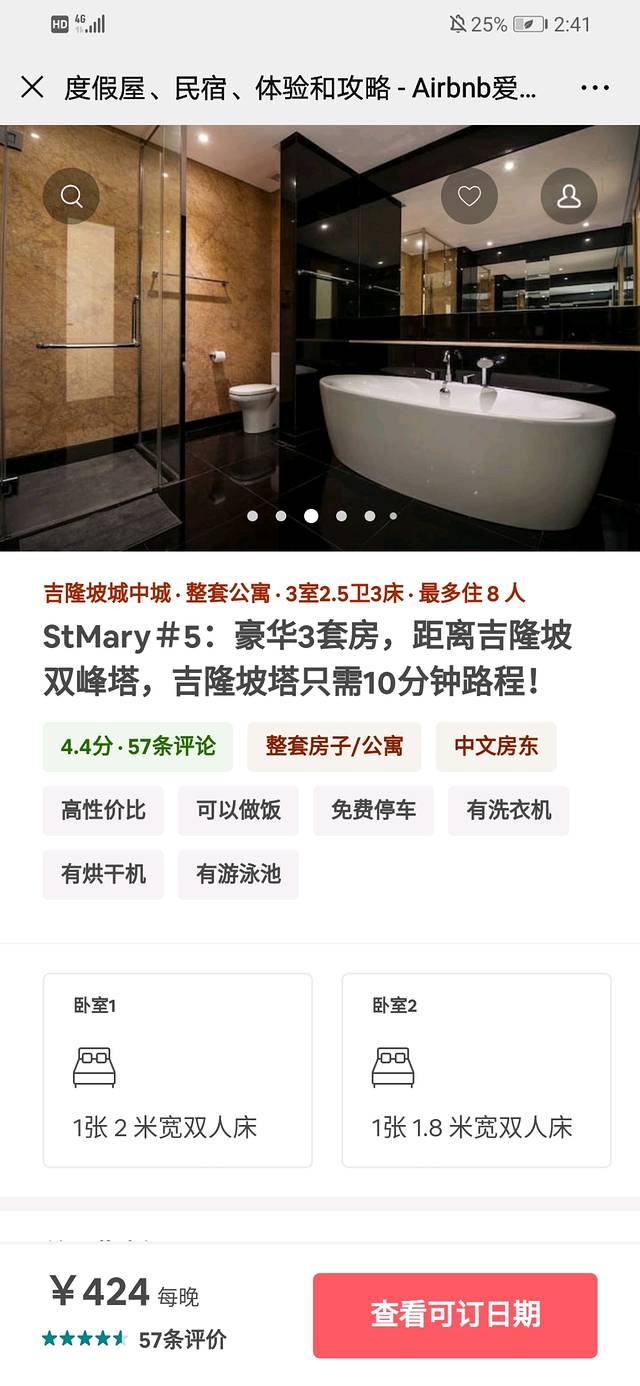The image size is (640, 1386).
Task: Close the Airbnb web page
Action: 32,88
